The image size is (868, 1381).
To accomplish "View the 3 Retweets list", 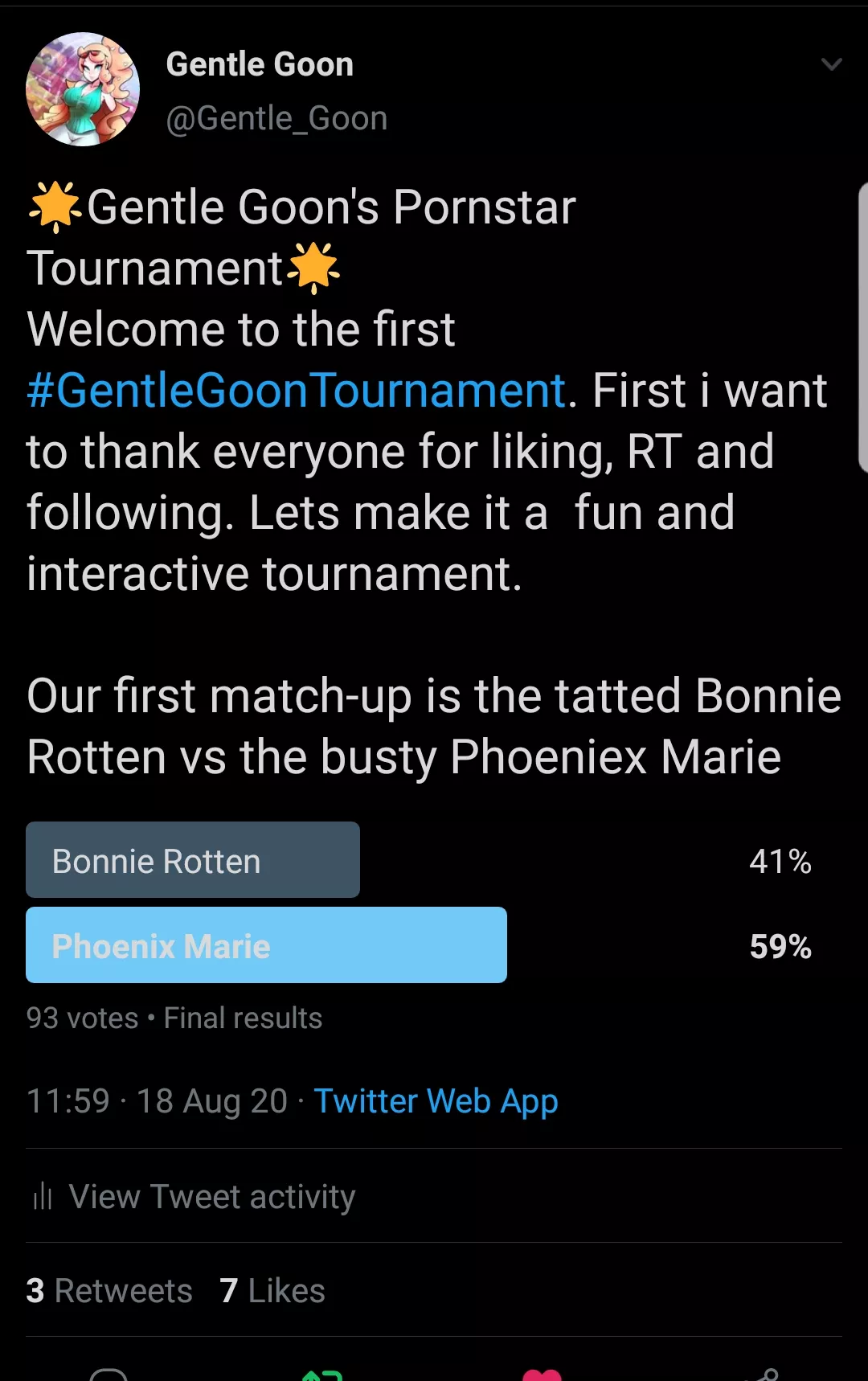I will (108, 1291).
